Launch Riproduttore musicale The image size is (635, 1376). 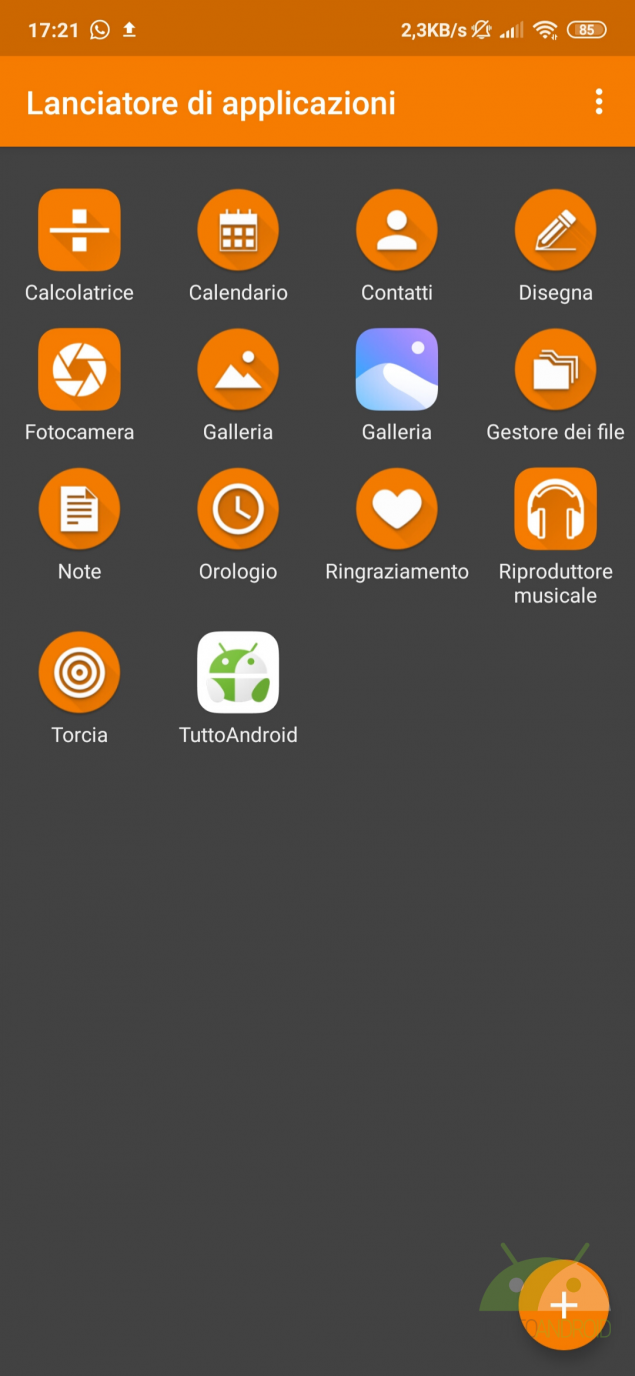click(x=556, y=509)
